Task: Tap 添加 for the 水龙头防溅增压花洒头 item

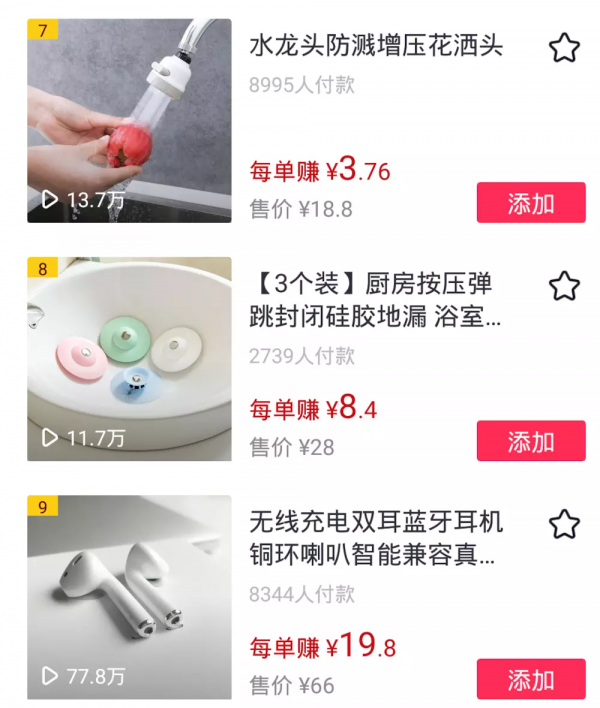Action: point(530,203)
